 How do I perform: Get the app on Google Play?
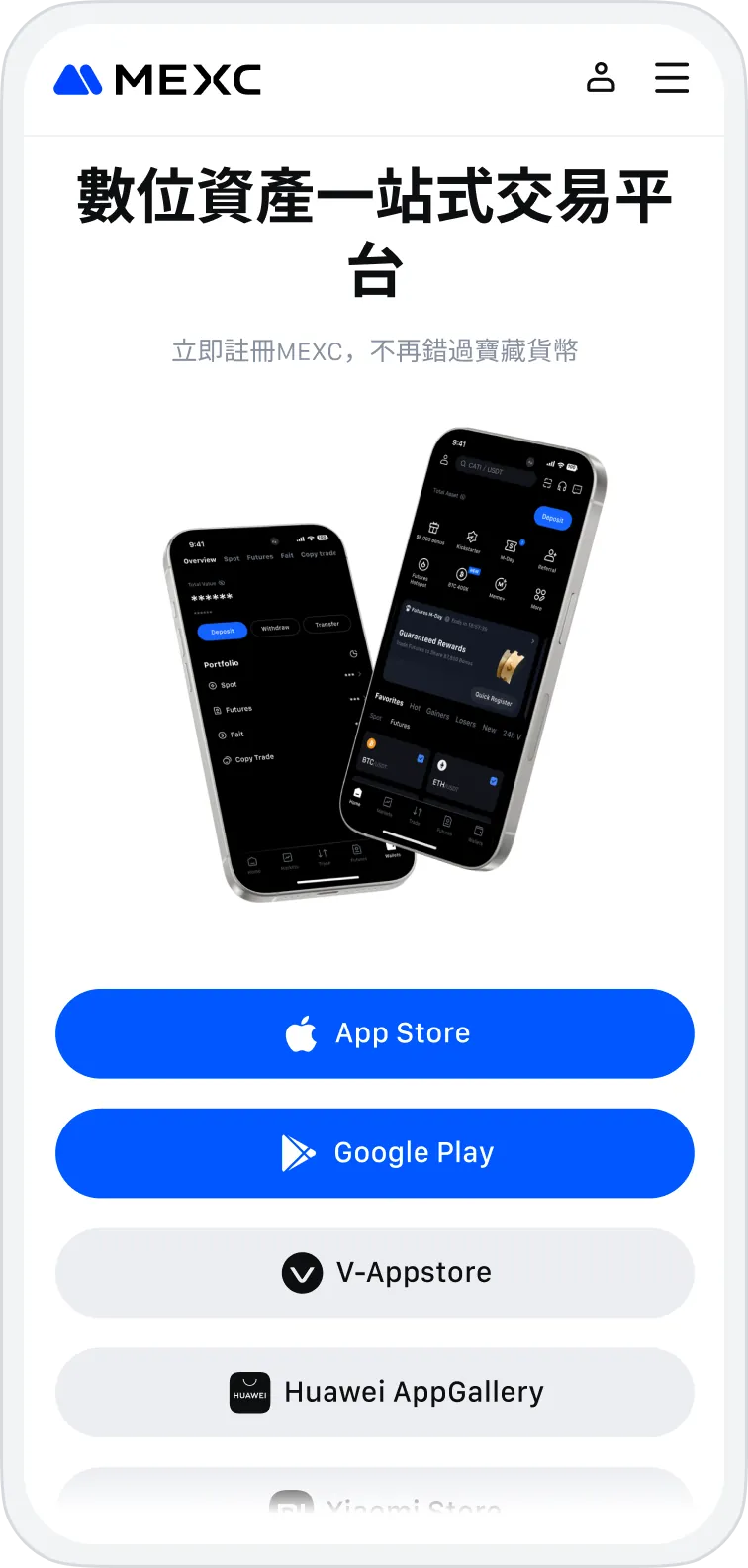[x=374, y=1153]
